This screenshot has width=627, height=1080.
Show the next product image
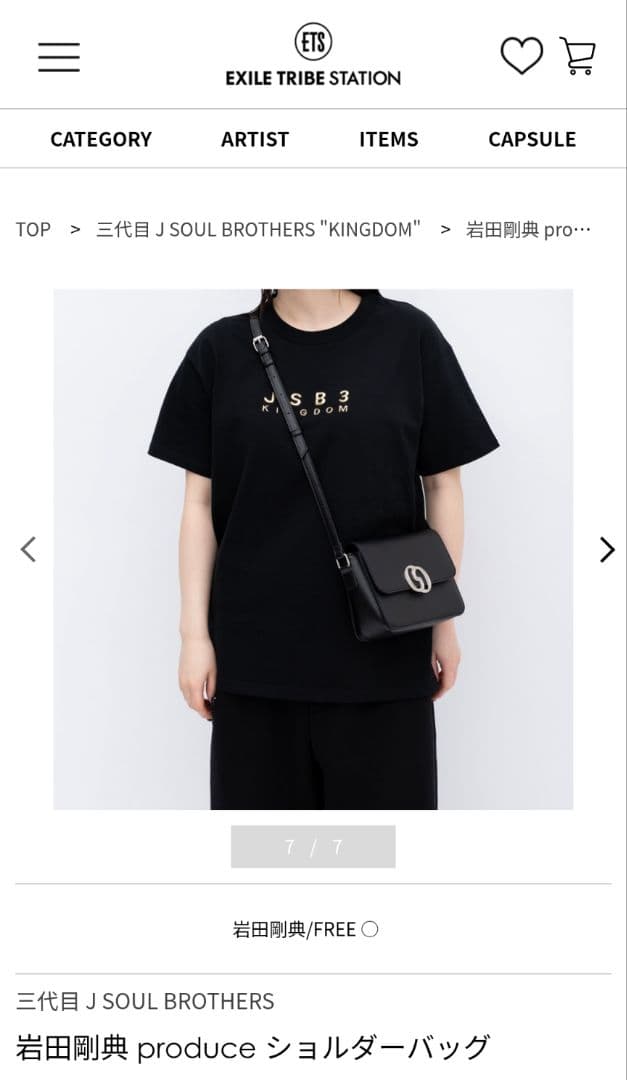coord(606,549)
